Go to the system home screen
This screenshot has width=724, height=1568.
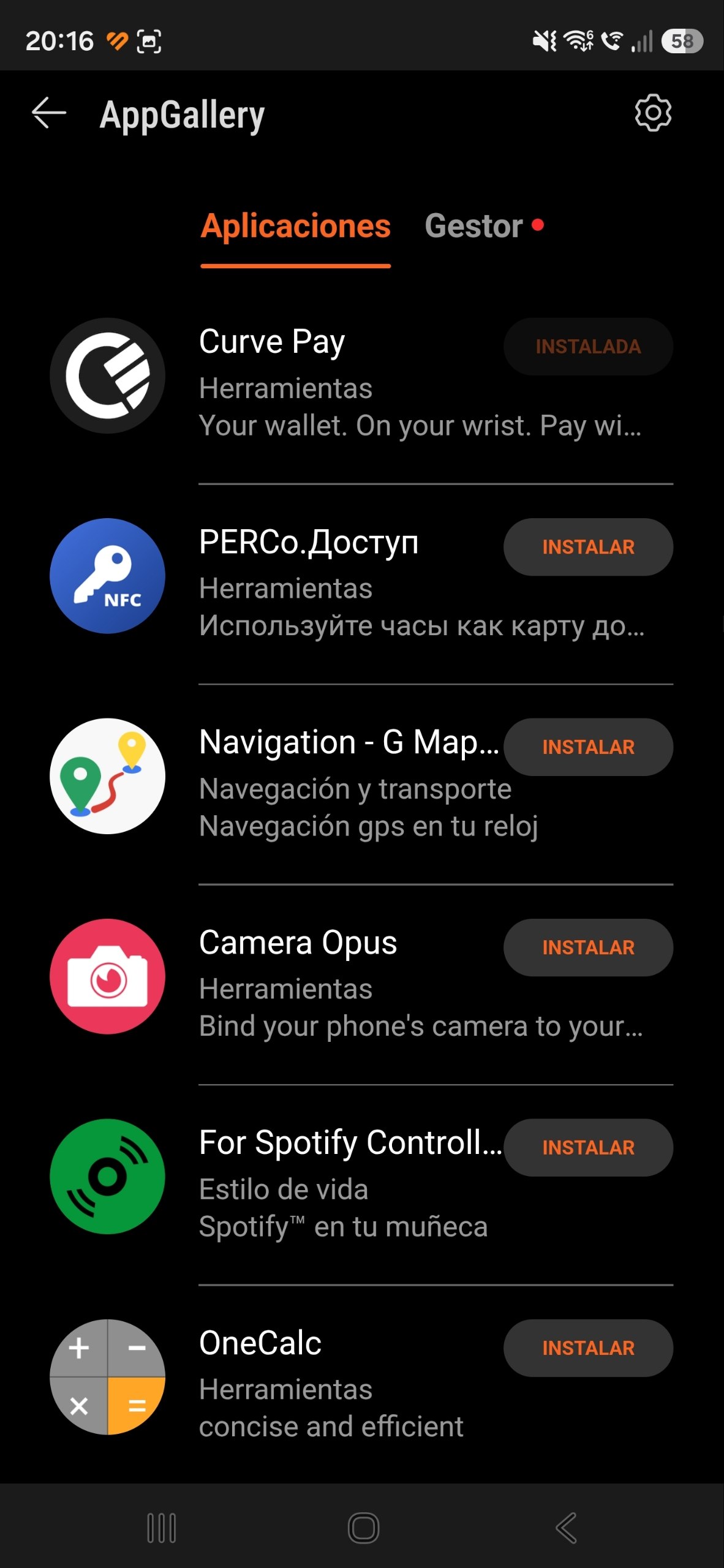[x=363, y=1528]
